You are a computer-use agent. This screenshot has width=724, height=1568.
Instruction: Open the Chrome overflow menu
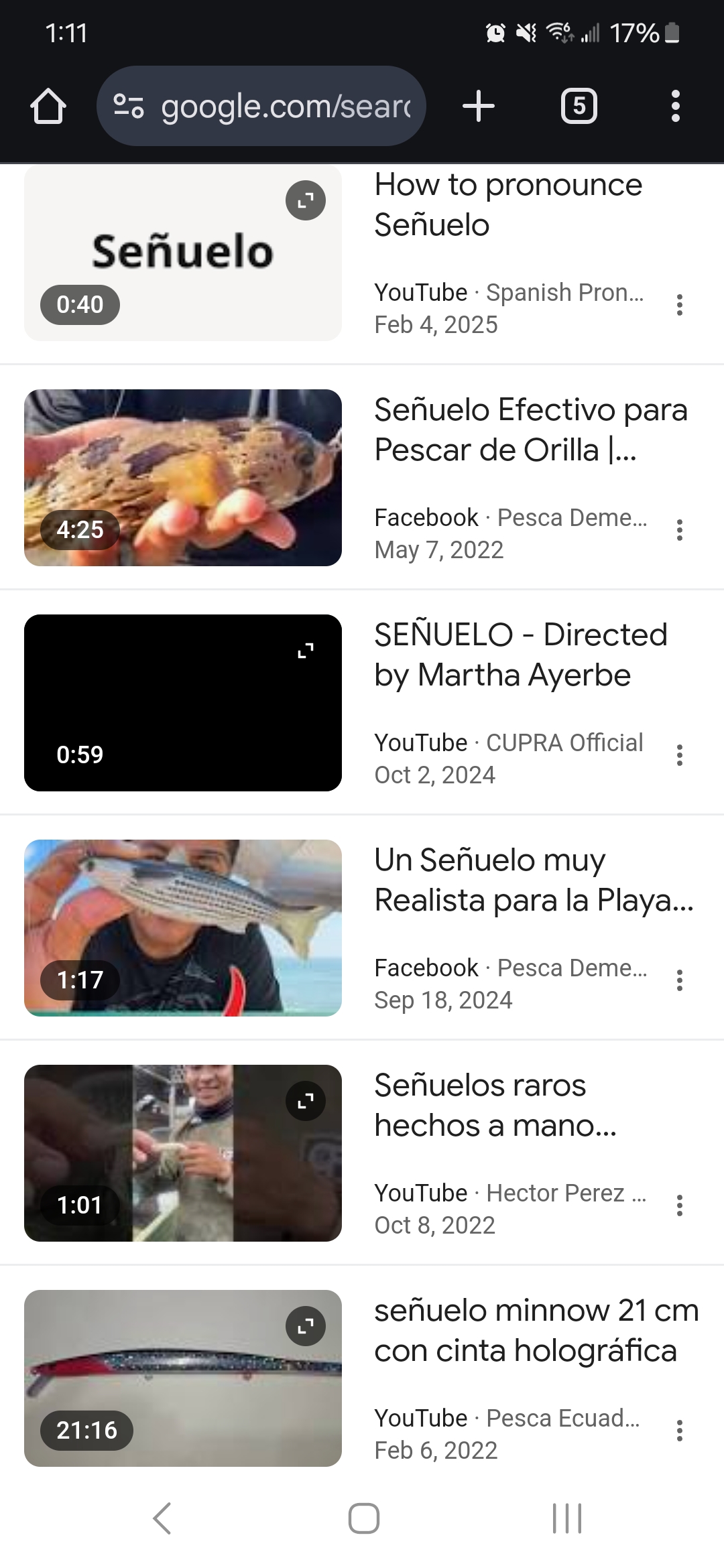(x=675, y=107)
